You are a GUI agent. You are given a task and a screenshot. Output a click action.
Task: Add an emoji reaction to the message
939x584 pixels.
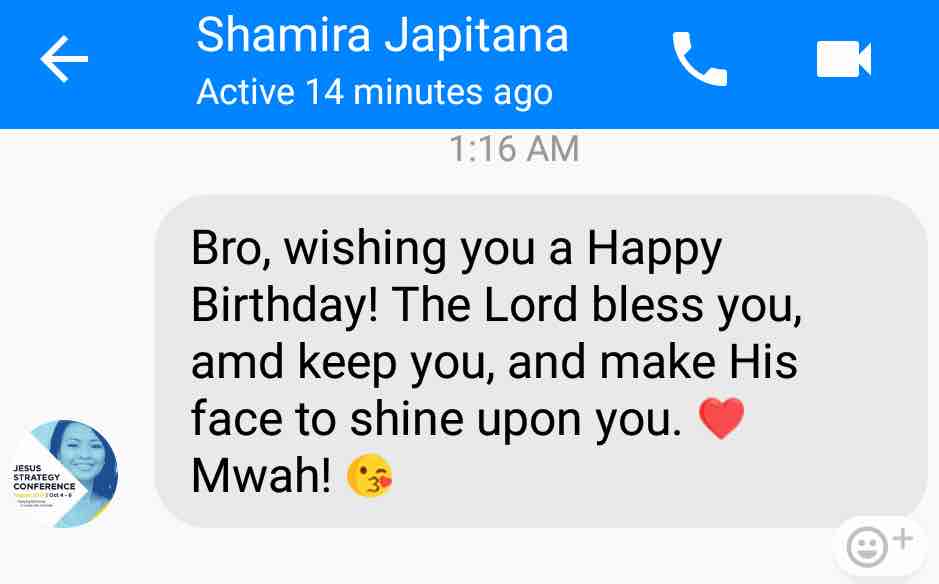[x=879, y=546]
